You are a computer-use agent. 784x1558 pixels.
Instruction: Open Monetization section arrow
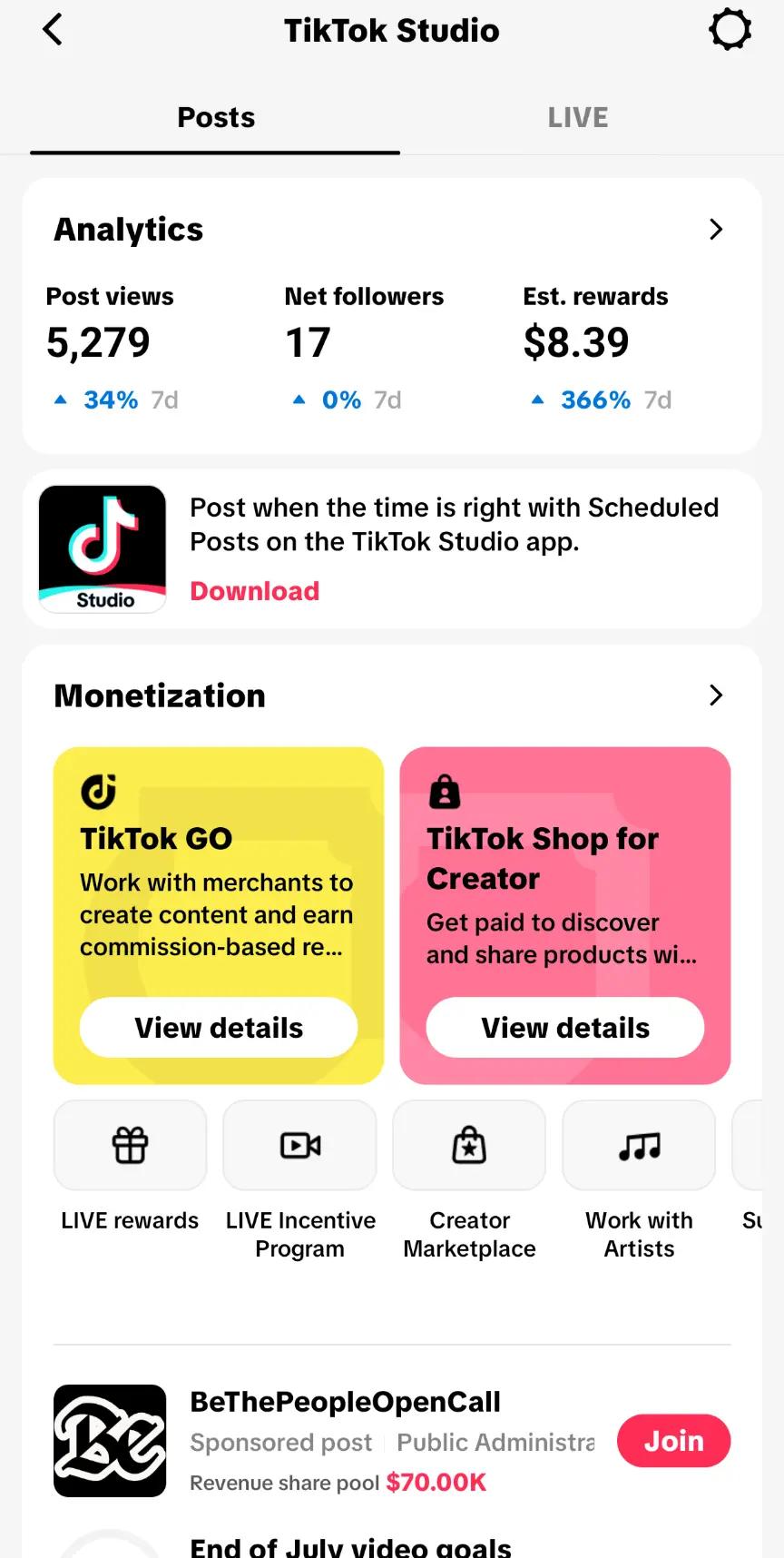(x=716, y=695)
